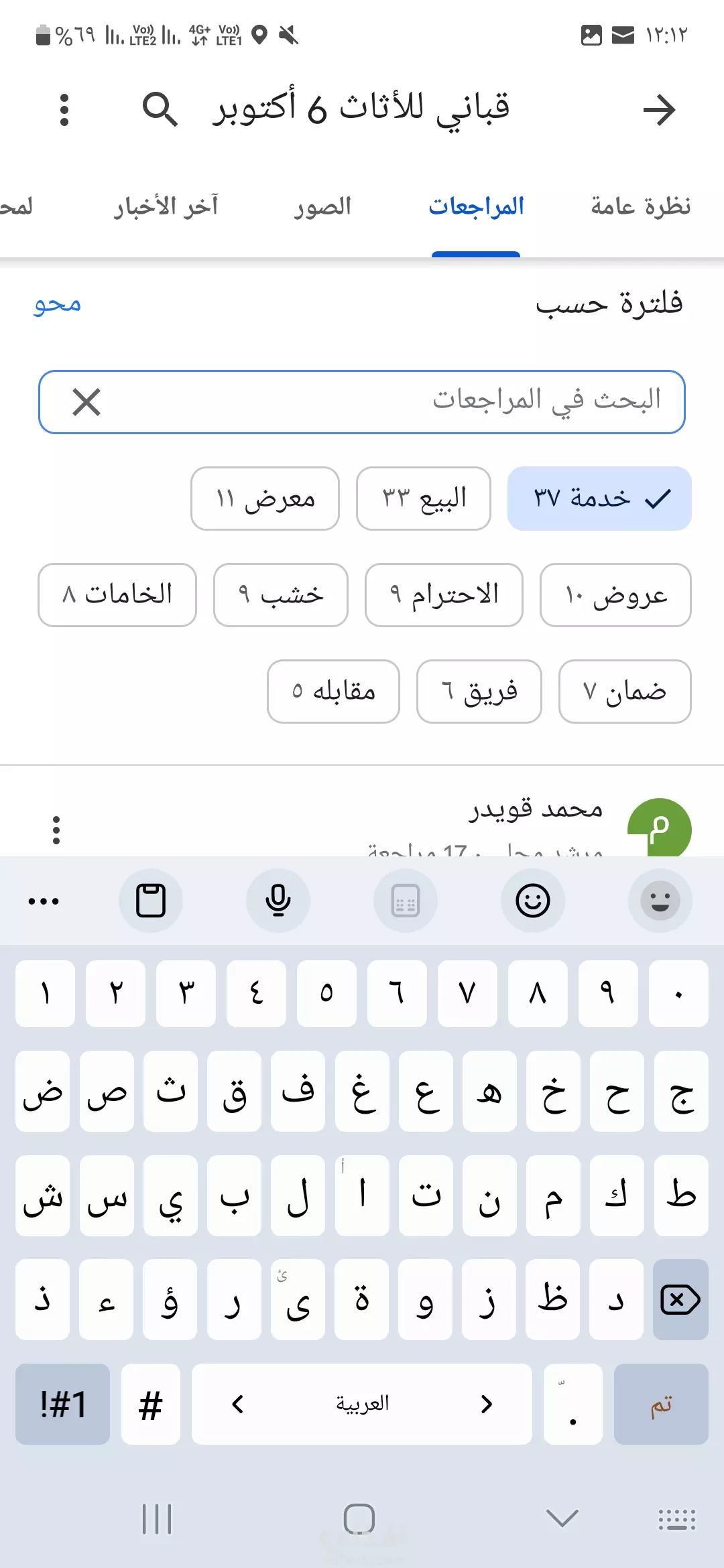Filter reviews by عروض ١٠
The height and width of the screenshot is (1568, 724).
point(615,595)
